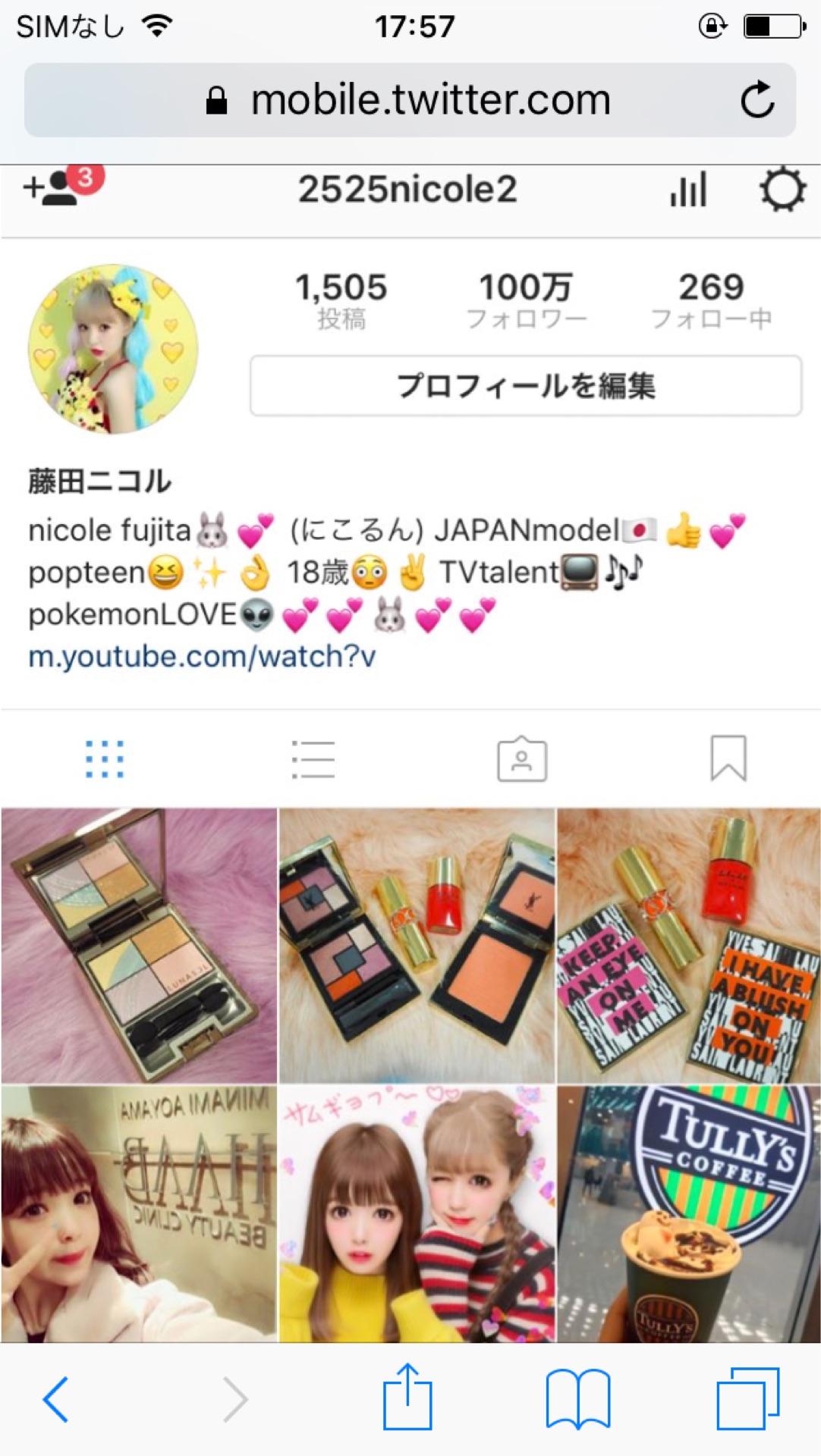Reload the page in the address bar
The image size is (821, 1456).
point(757,99)
